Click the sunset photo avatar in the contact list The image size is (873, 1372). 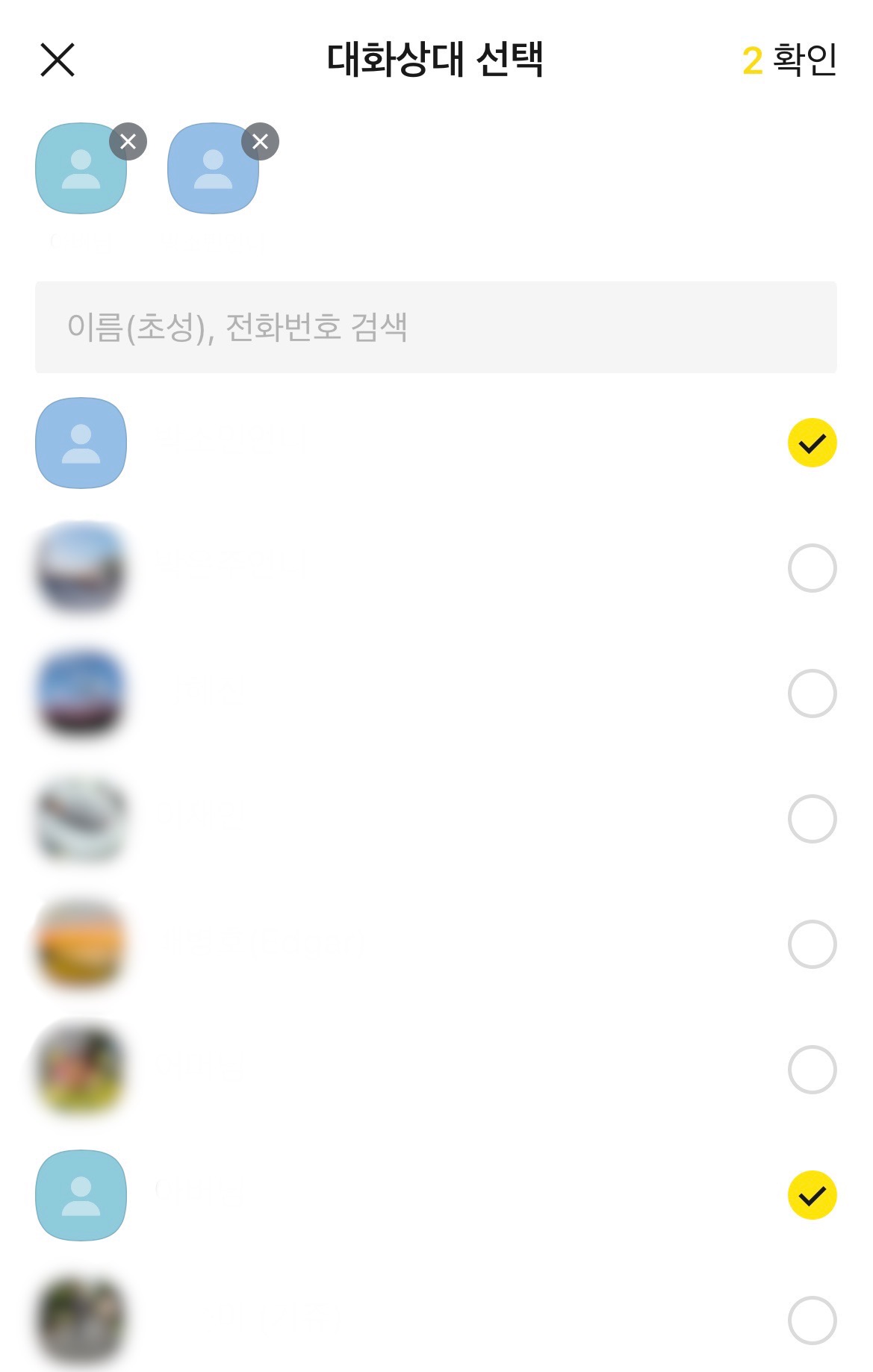[x=81, y=694]
